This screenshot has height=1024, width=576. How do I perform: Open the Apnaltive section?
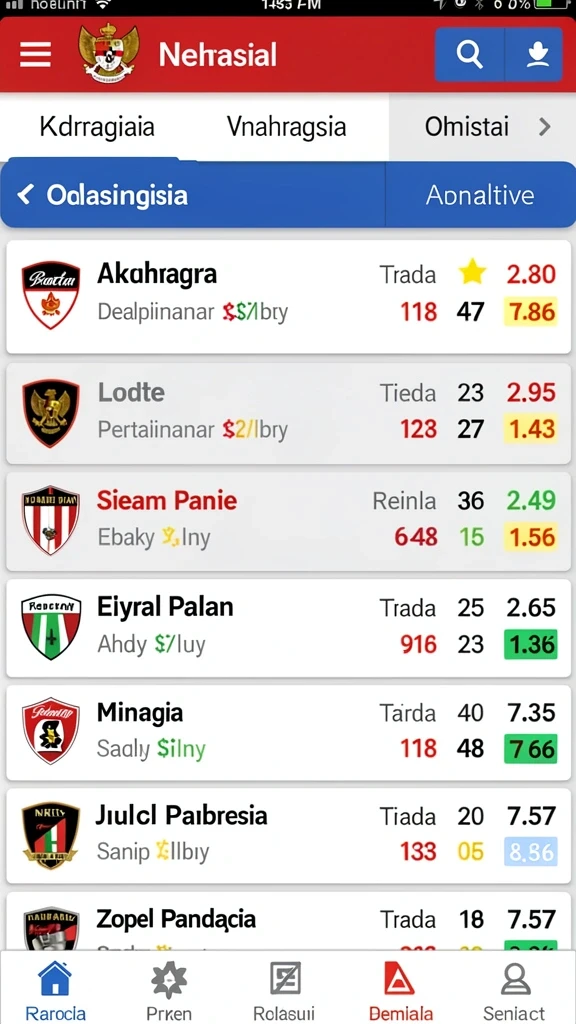(480, 195)
